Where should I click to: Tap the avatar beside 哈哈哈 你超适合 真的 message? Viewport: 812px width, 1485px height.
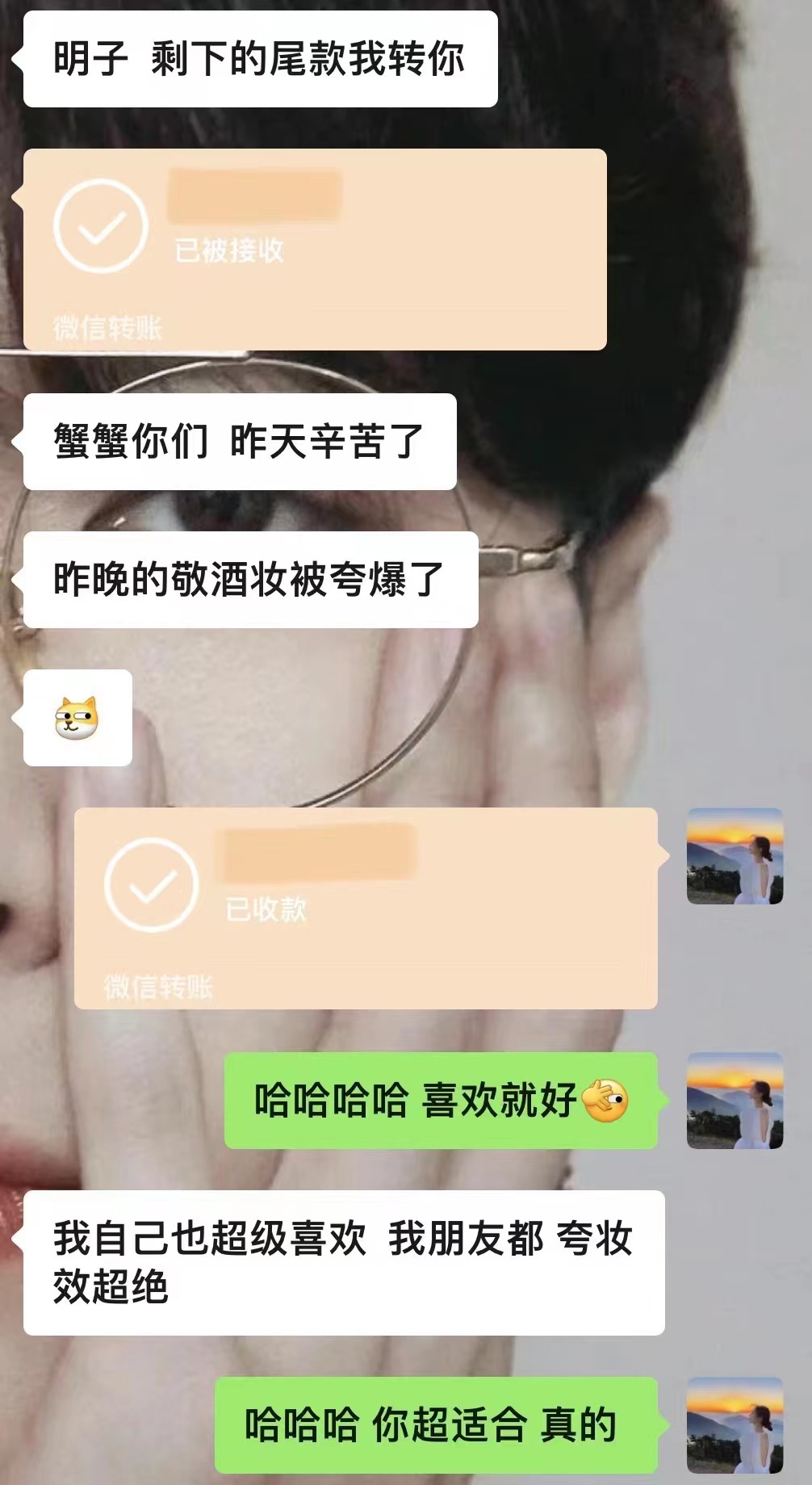click(x=735, y=1424)
